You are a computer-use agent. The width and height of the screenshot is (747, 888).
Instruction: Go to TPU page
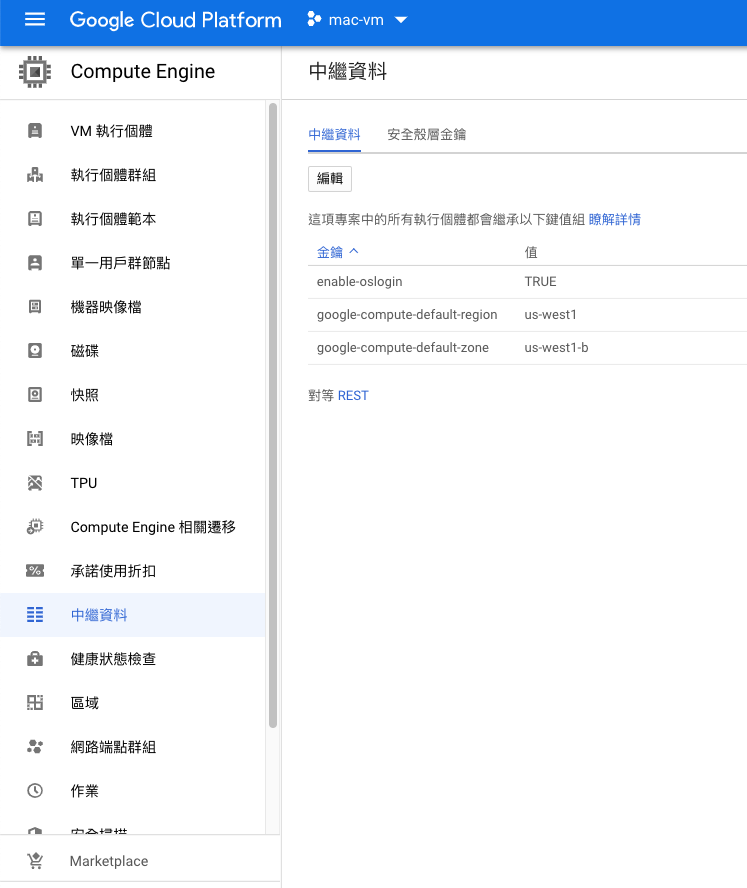coord(84,483)
